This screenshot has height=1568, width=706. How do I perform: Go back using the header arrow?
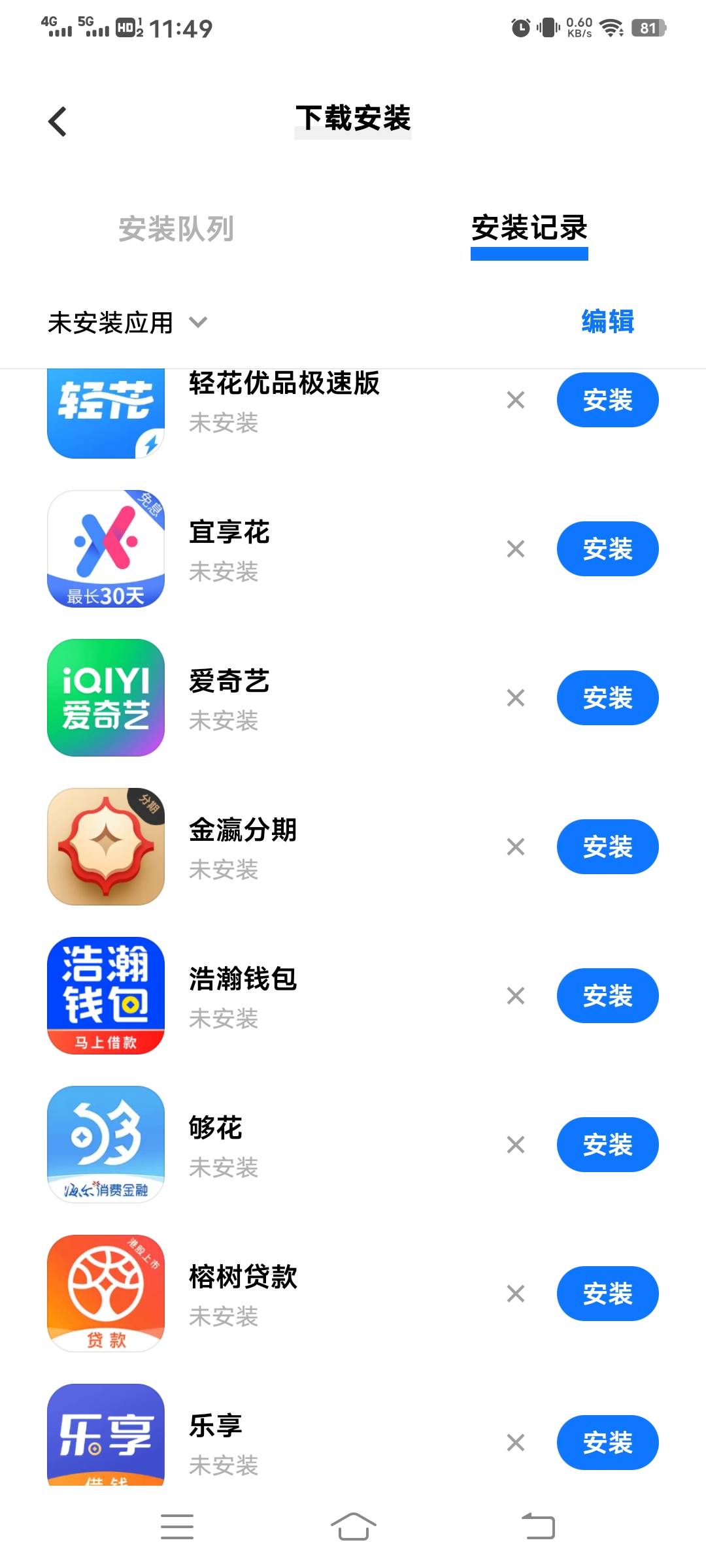click(x=58, y=122)
